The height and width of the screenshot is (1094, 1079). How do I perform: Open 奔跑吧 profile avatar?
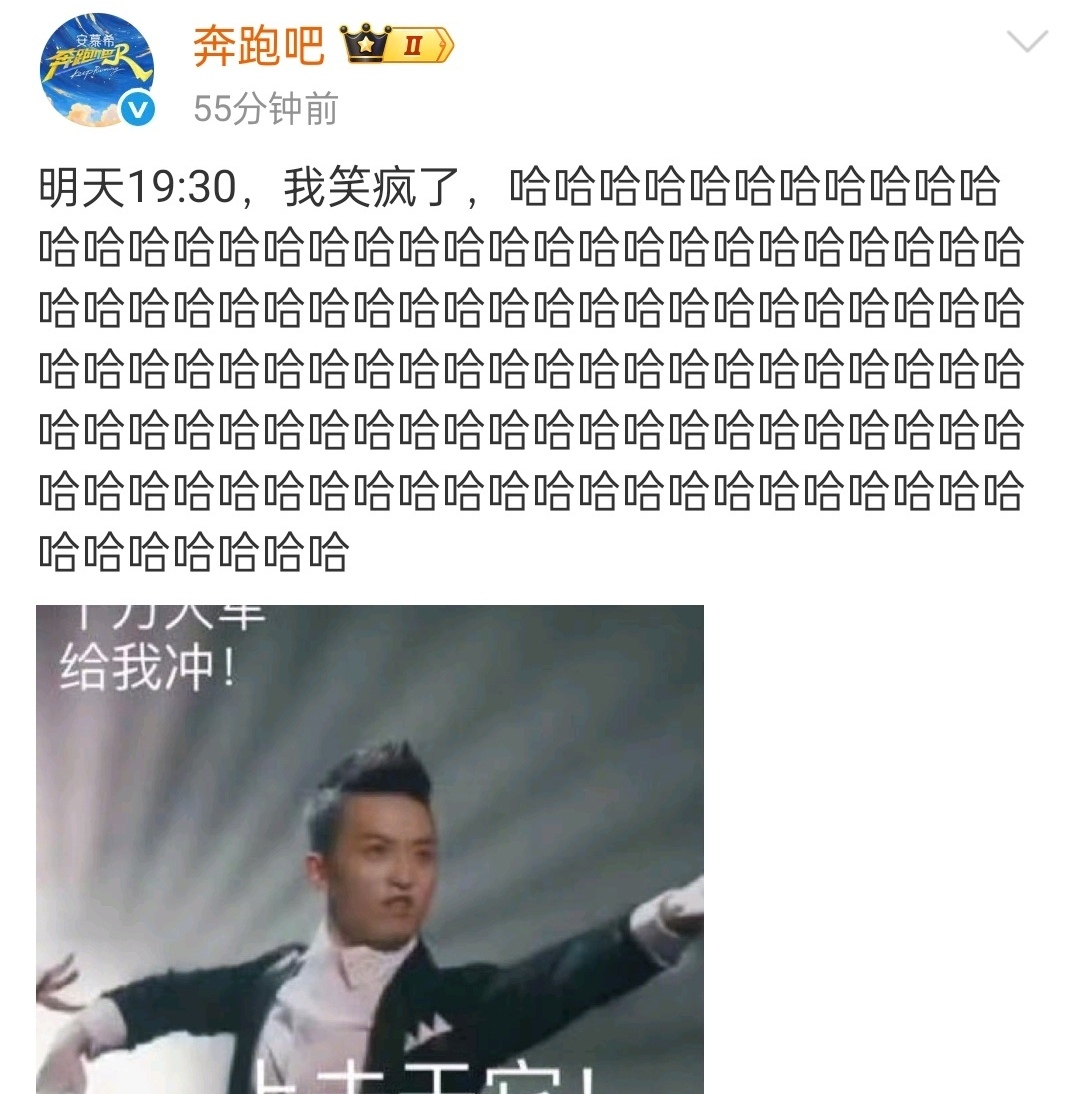(x=97, y=70)
